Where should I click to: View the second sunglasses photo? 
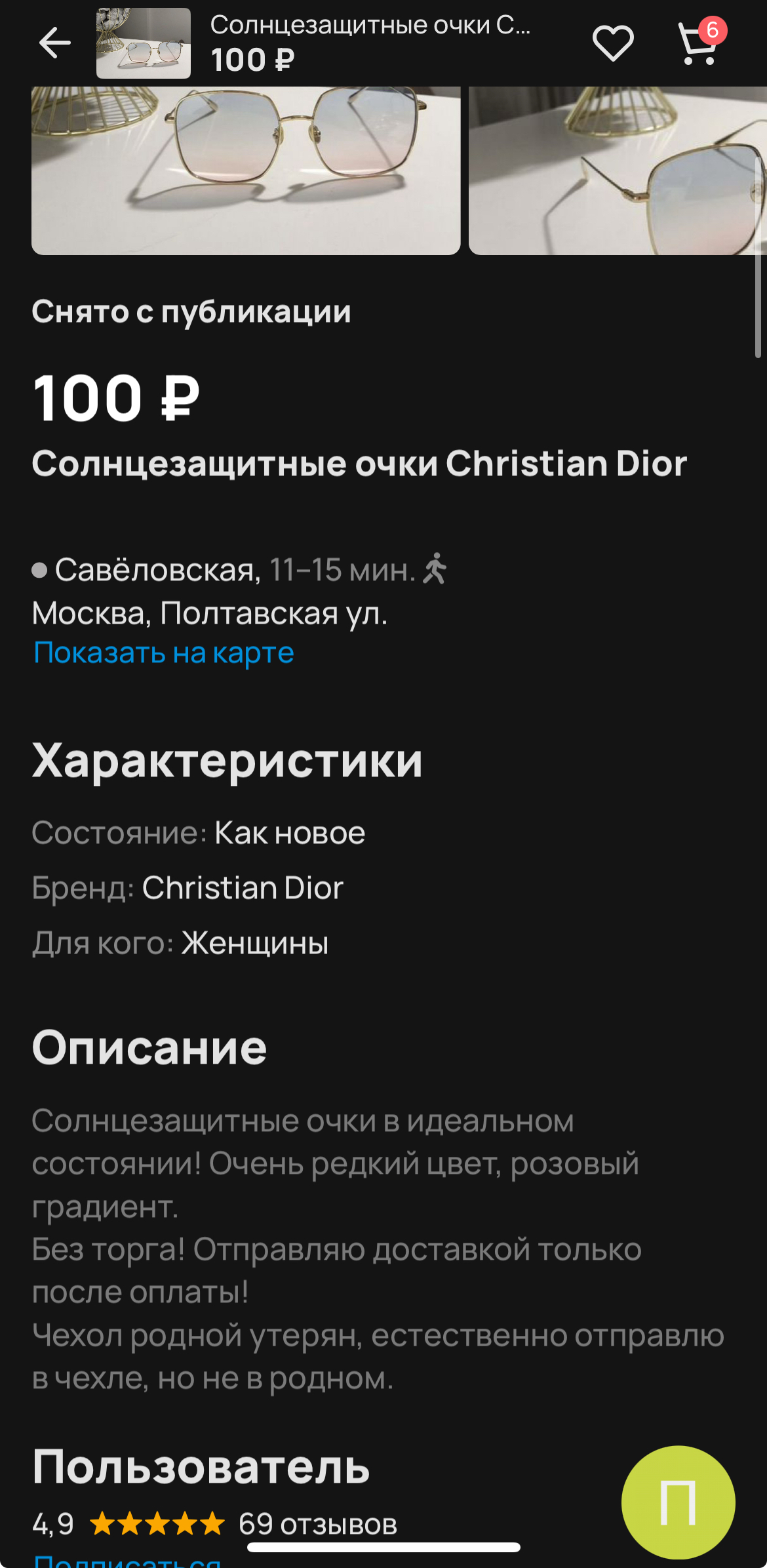[x=616, y=171]
